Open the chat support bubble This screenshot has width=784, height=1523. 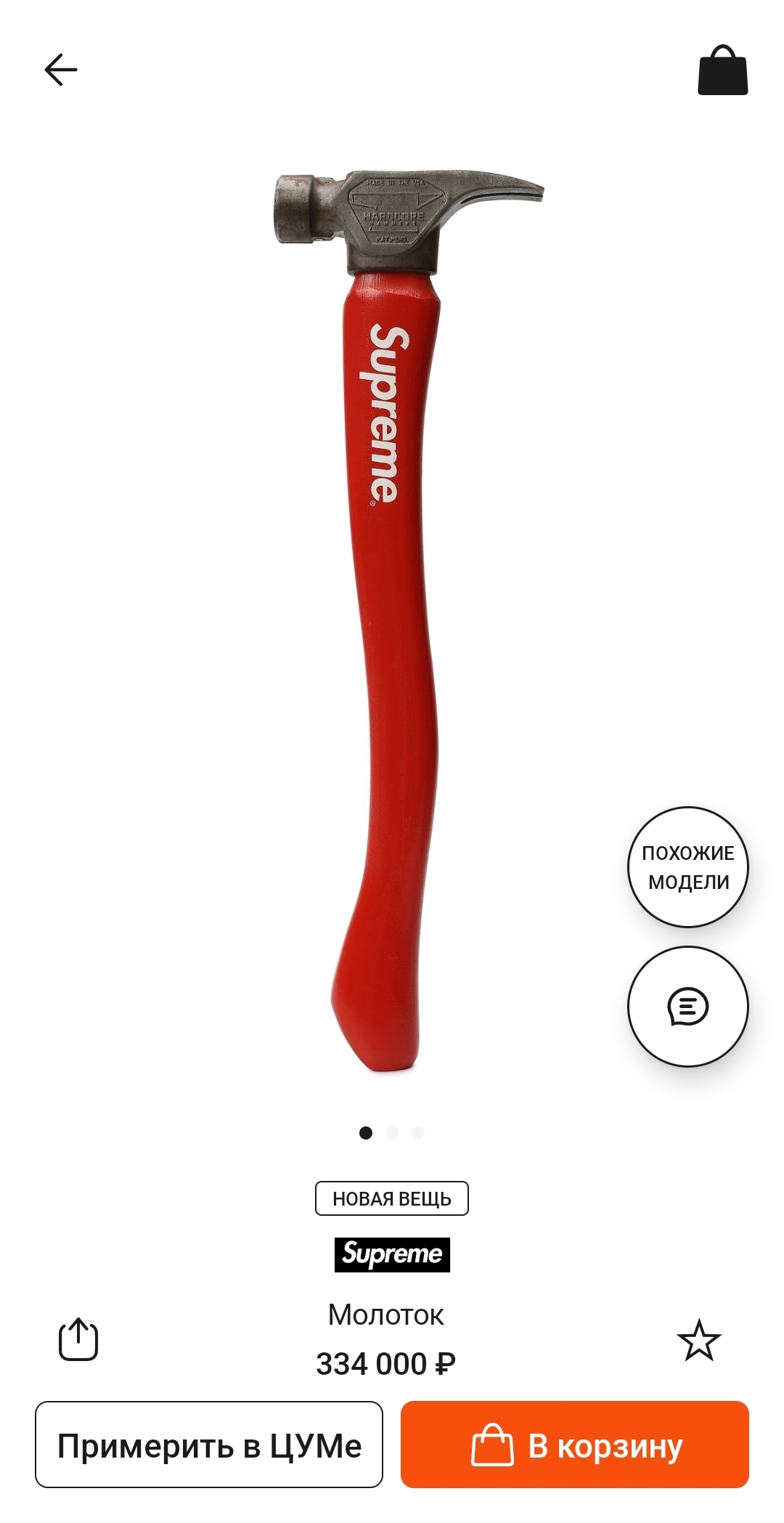tap(687, 1006)
